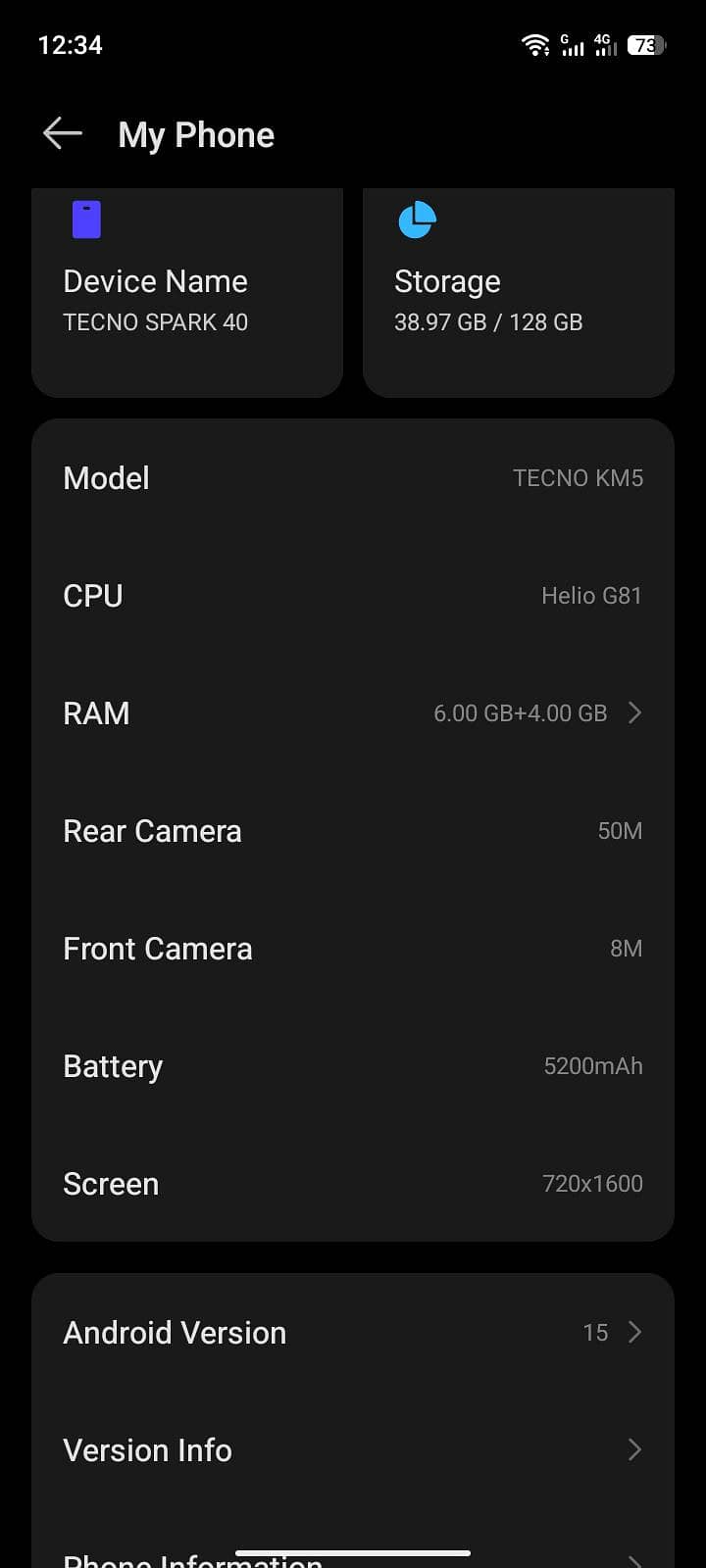Viewport: 706px width, 1568px height.
Task: Open RAM details
Action: pos(353,713)
